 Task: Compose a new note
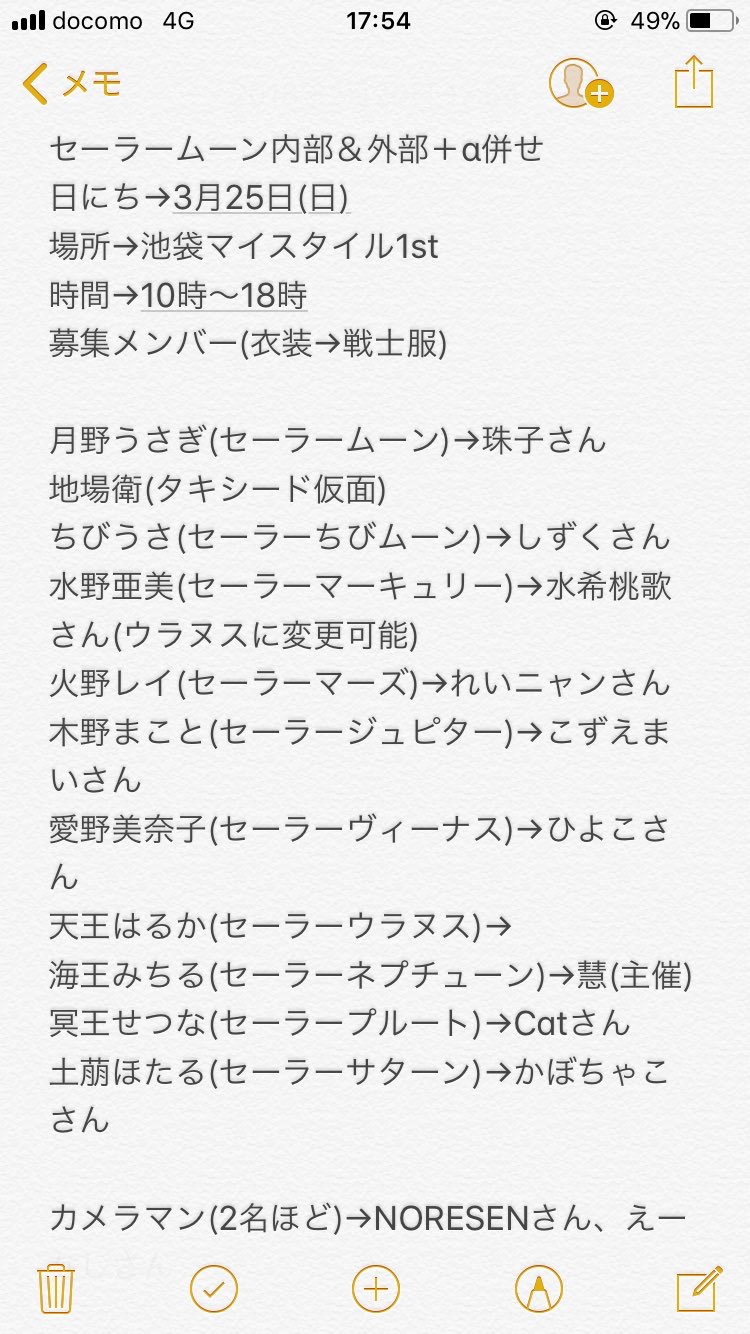[x=699, y=1288]
